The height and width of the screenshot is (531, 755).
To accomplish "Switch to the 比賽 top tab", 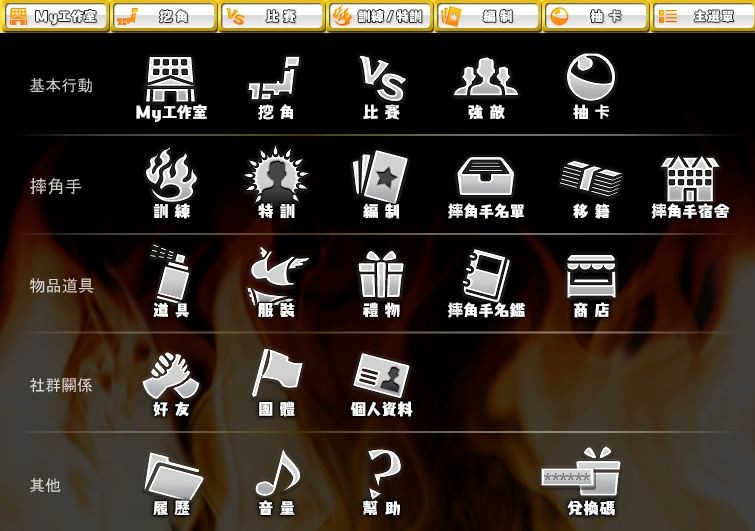I will tap(272, 16).
